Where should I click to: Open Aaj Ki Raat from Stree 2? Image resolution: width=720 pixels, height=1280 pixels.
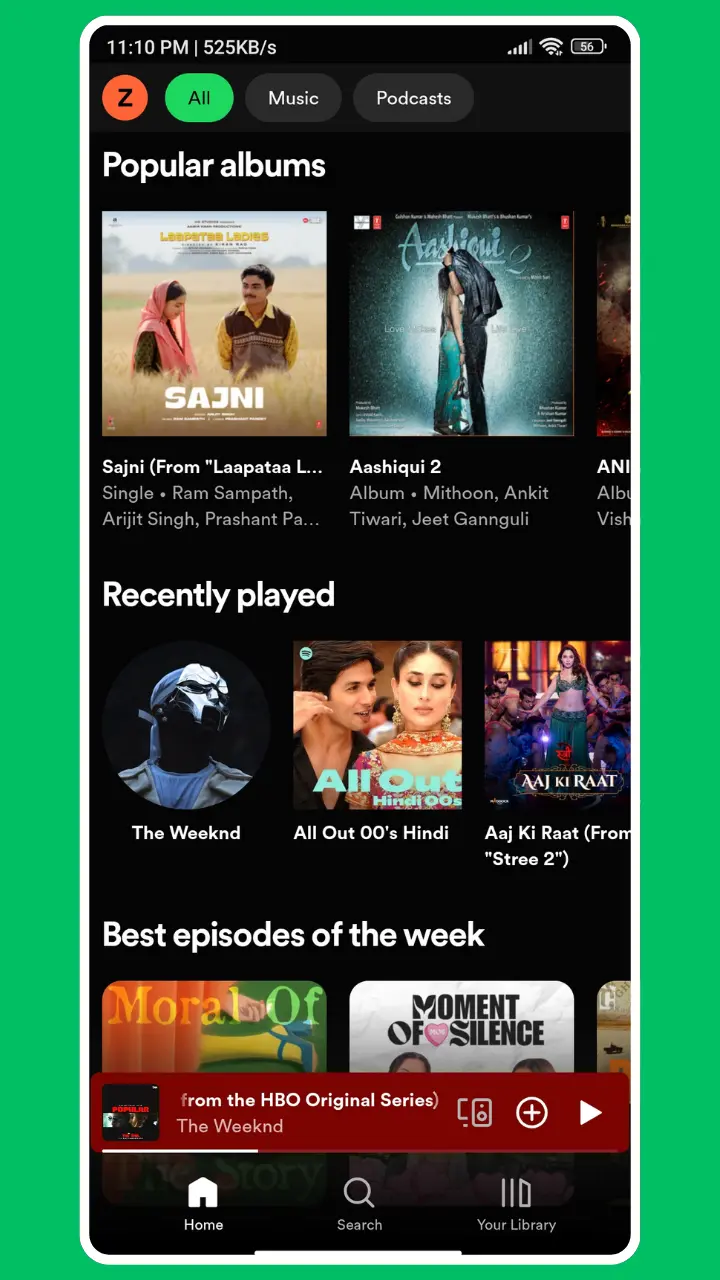point(556,726)
